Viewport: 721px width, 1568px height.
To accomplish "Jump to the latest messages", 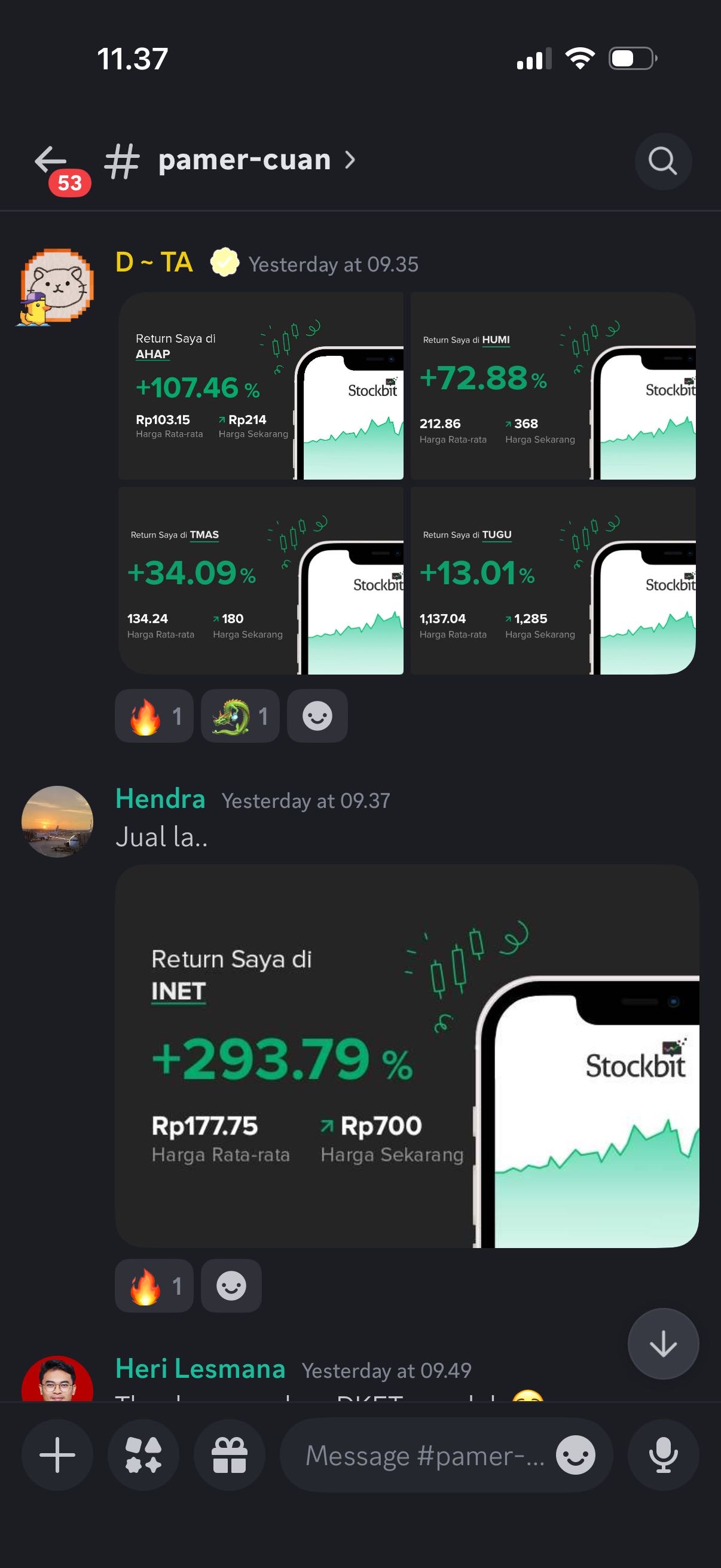I will pos(663,1343).
